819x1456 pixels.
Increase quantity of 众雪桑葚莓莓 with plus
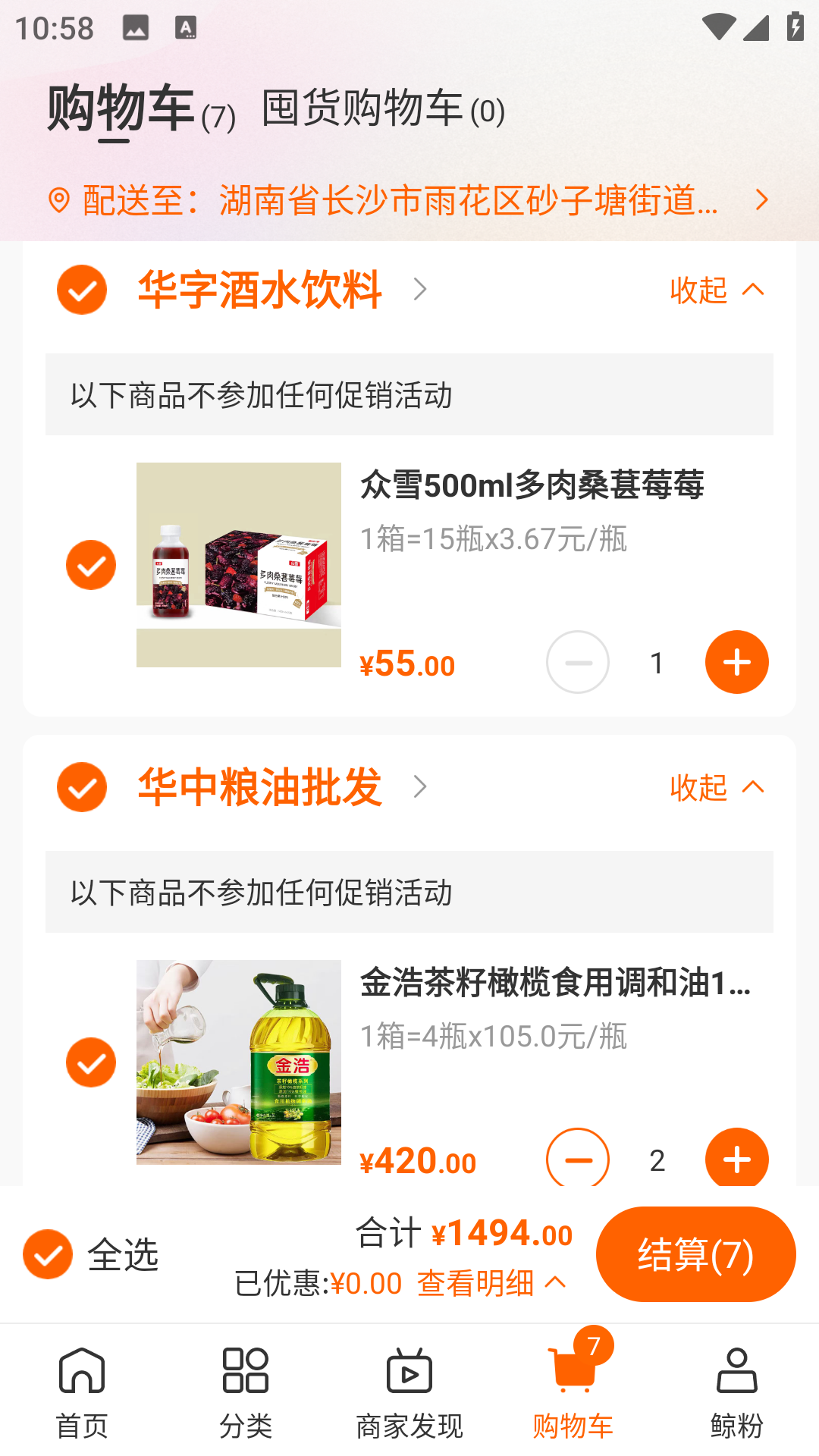(736, 661)
